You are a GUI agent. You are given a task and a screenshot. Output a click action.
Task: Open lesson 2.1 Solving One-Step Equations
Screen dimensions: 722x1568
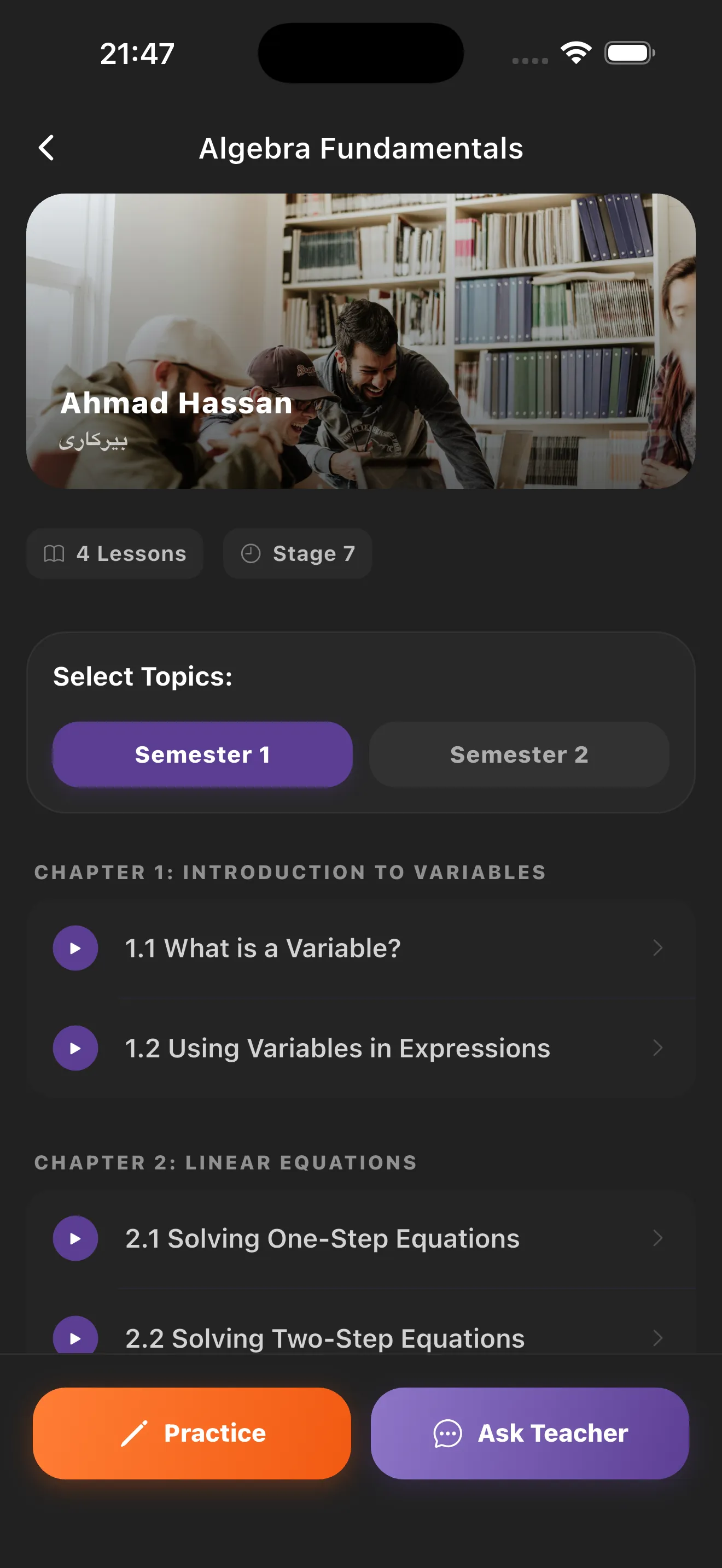tap(361, 1237)
